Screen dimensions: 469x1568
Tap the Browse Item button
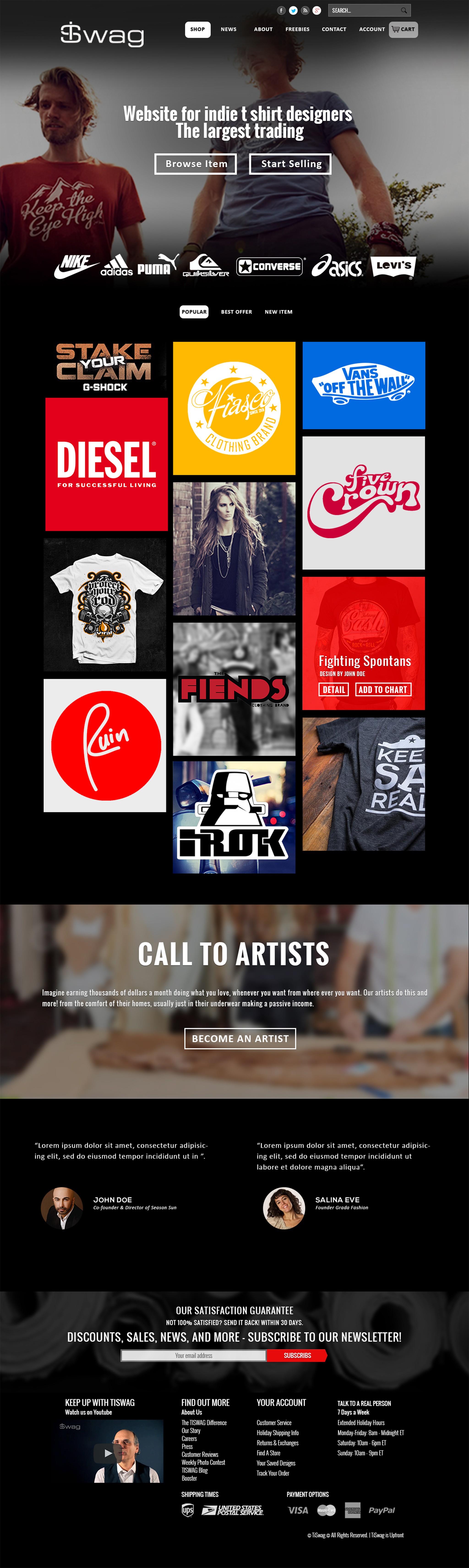pyautogui.click(x=196, y=164)
